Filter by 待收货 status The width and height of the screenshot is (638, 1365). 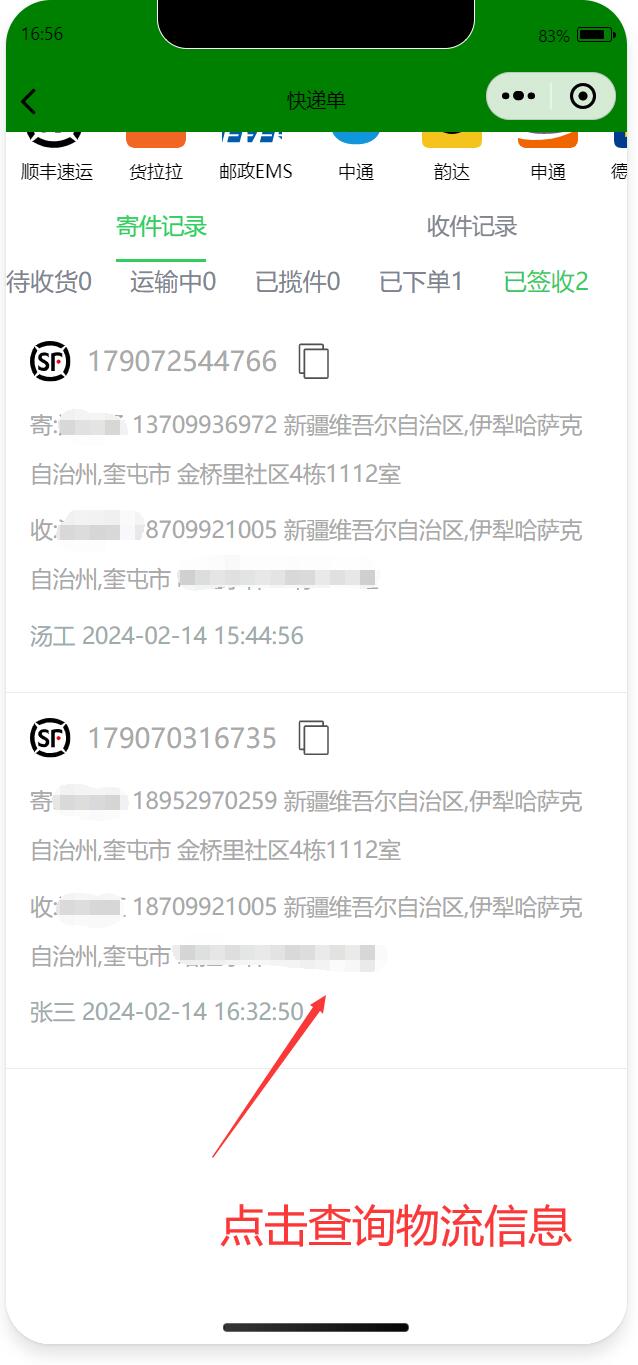49,282
